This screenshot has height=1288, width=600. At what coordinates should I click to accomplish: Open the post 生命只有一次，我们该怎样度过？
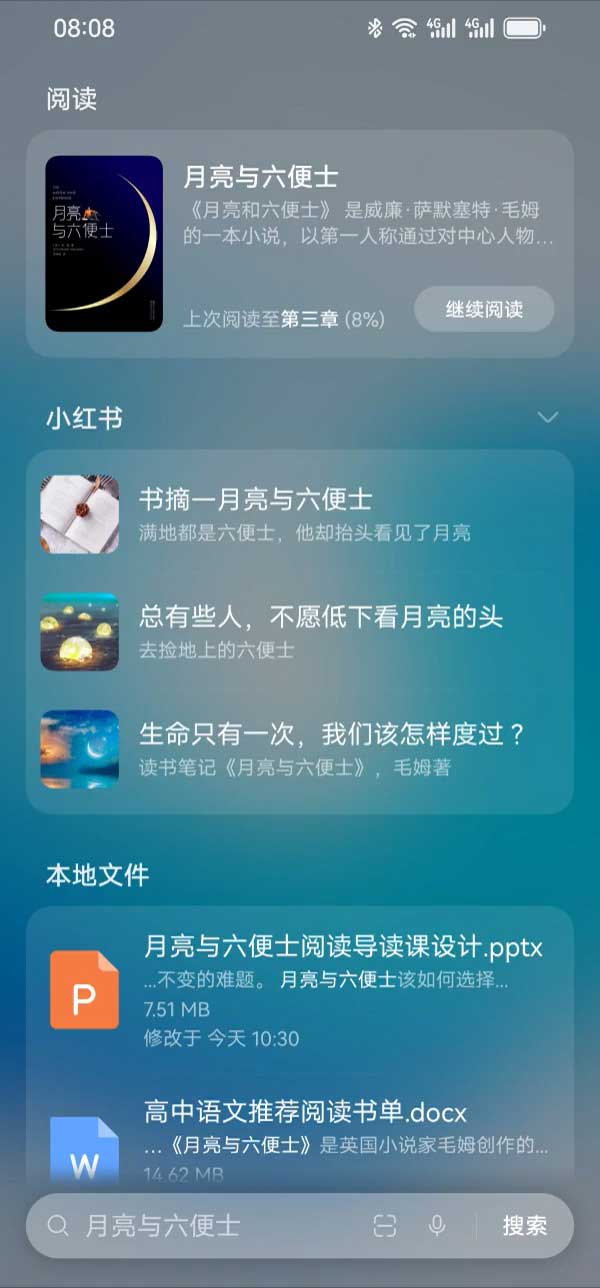pyautogui.click(x=300, y=750)
